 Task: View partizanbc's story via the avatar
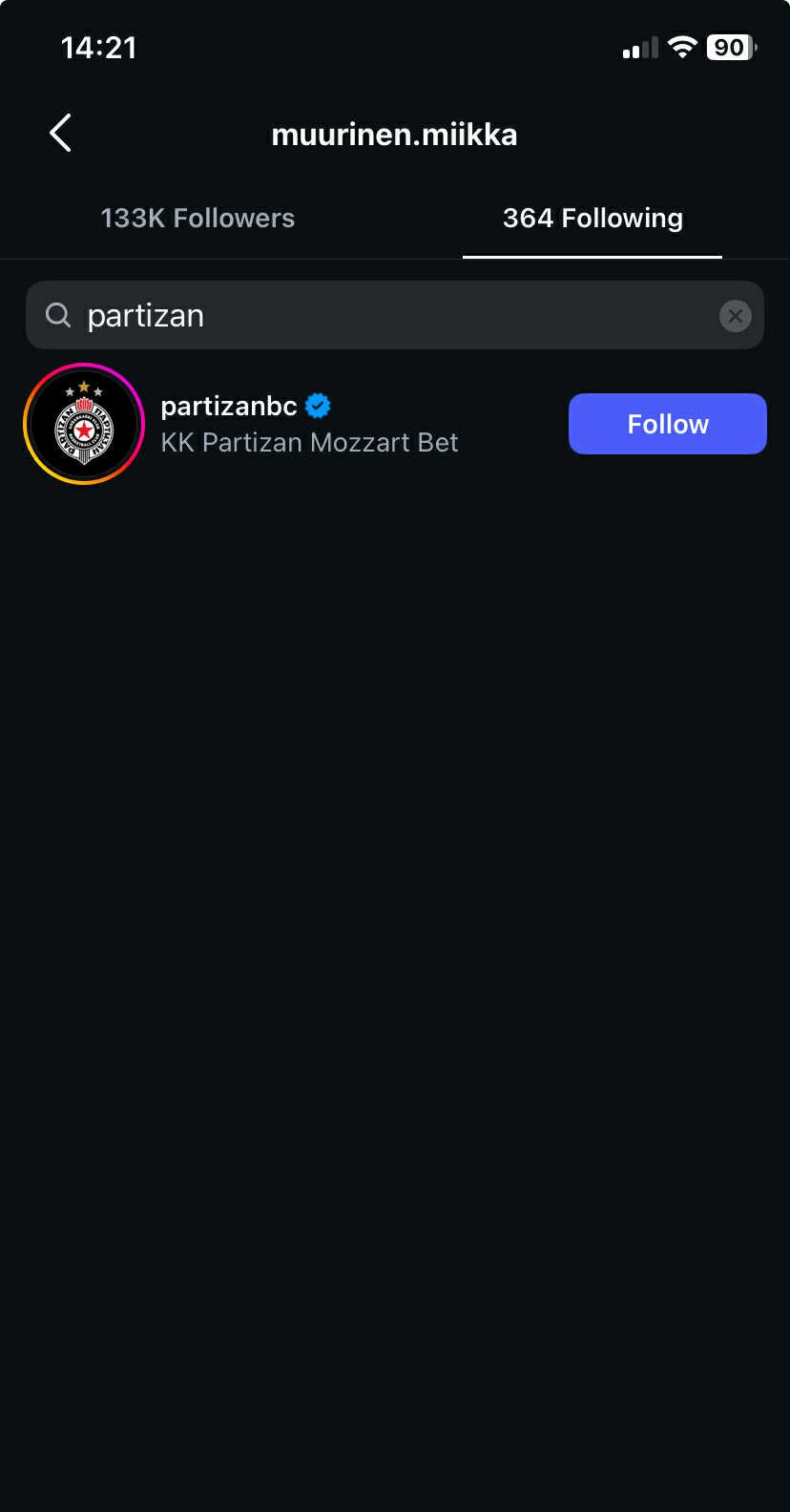84,424
